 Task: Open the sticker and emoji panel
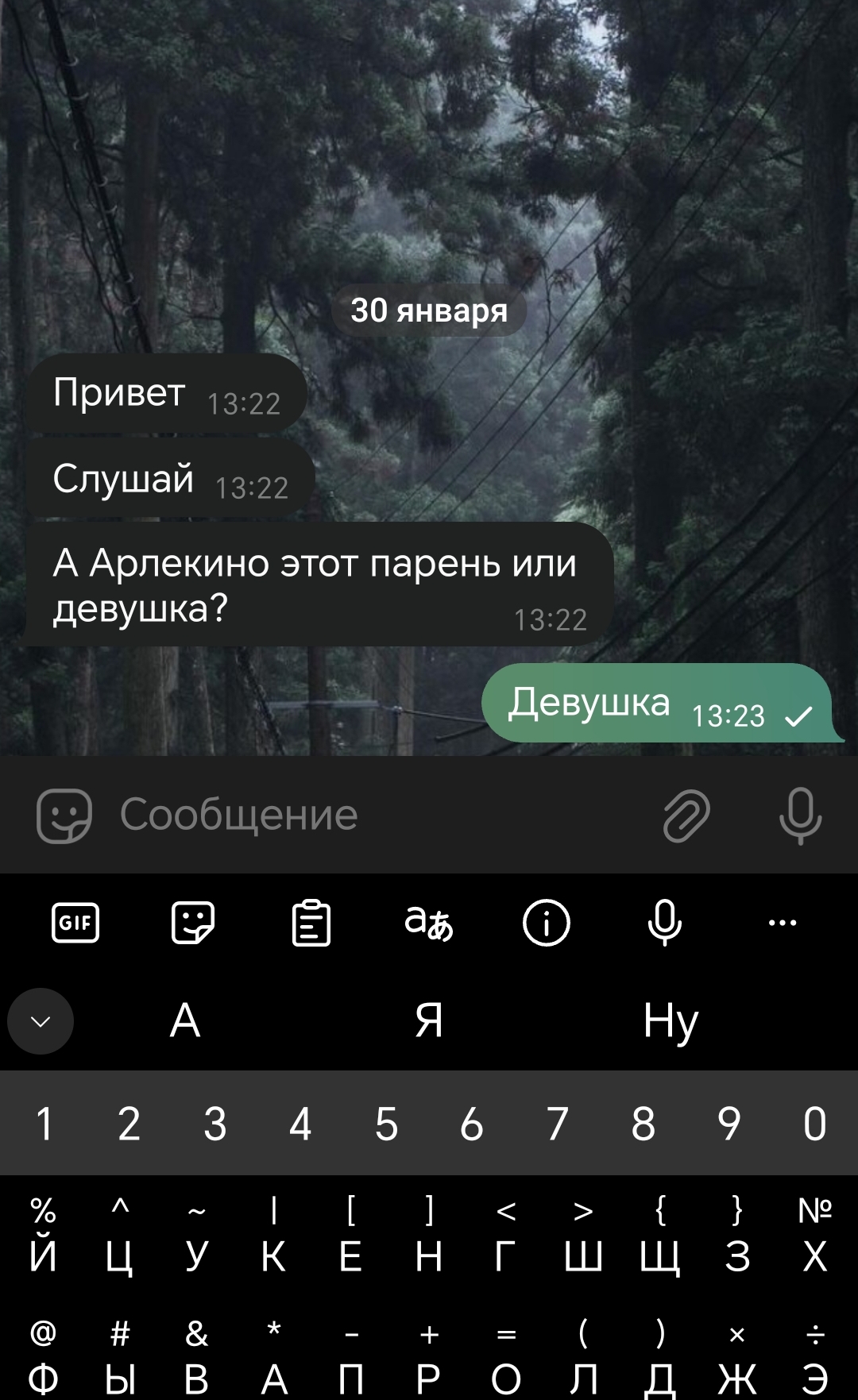click(x=64, y=816)
